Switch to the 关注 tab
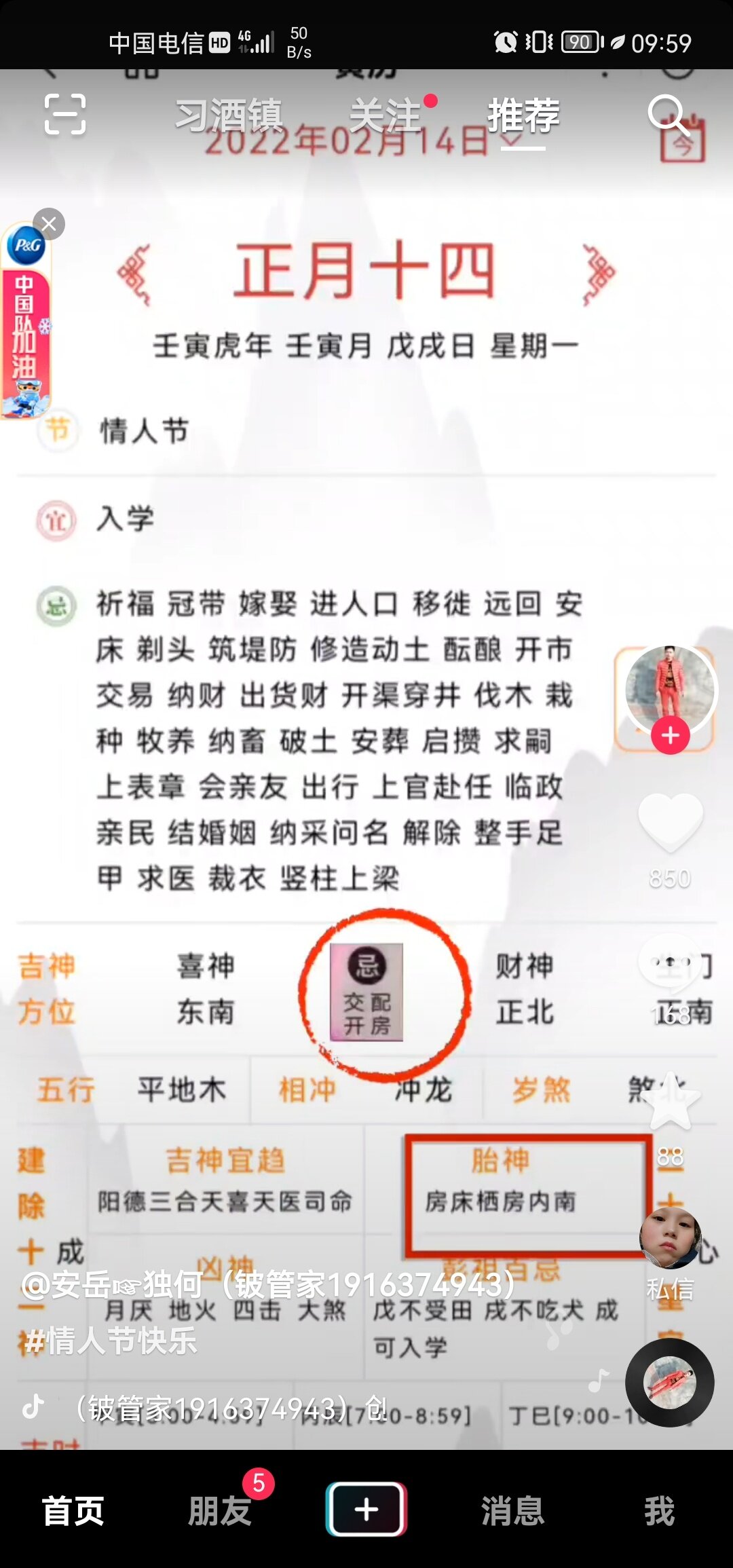Viewport: 733px width, 1568px height. 386,115
